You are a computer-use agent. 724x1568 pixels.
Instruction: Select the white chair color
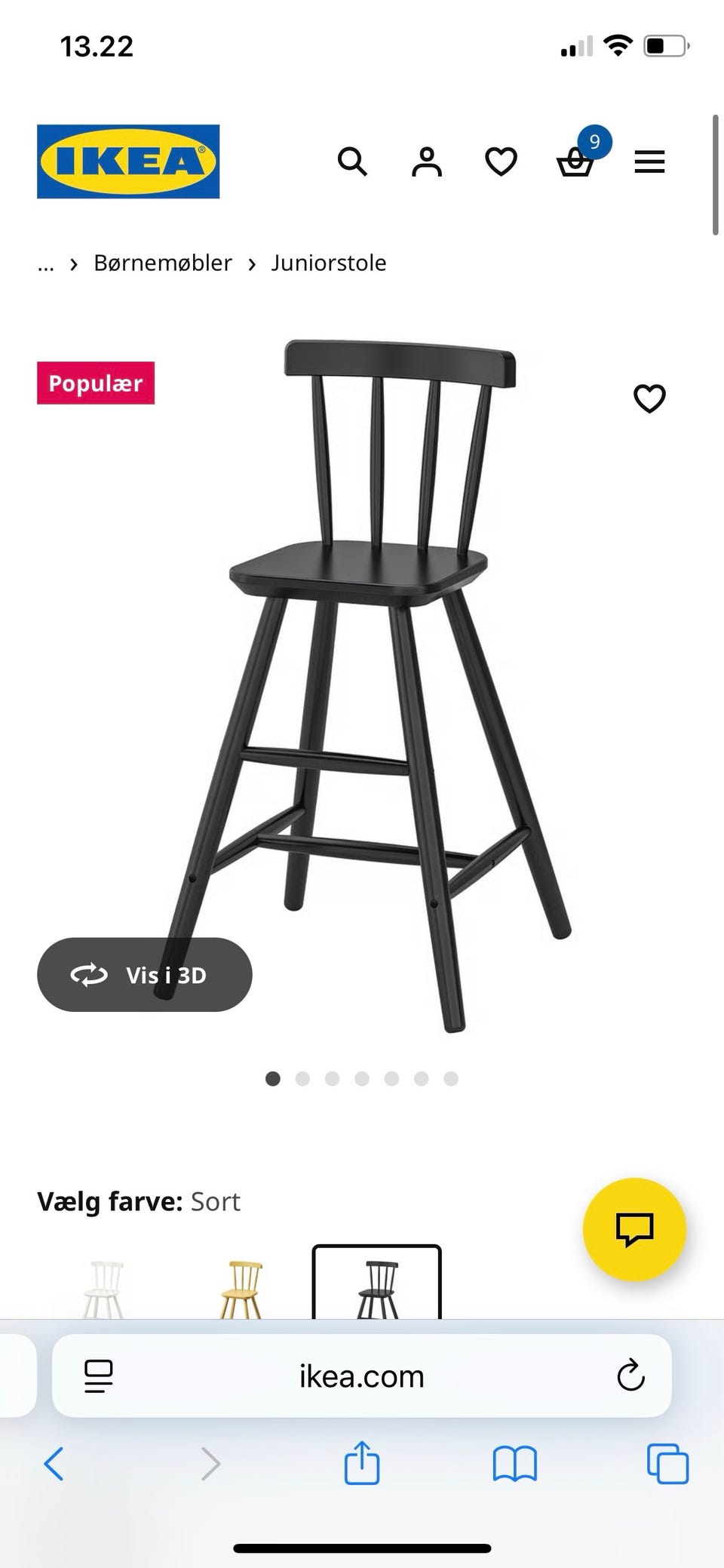coord(103,1289)
